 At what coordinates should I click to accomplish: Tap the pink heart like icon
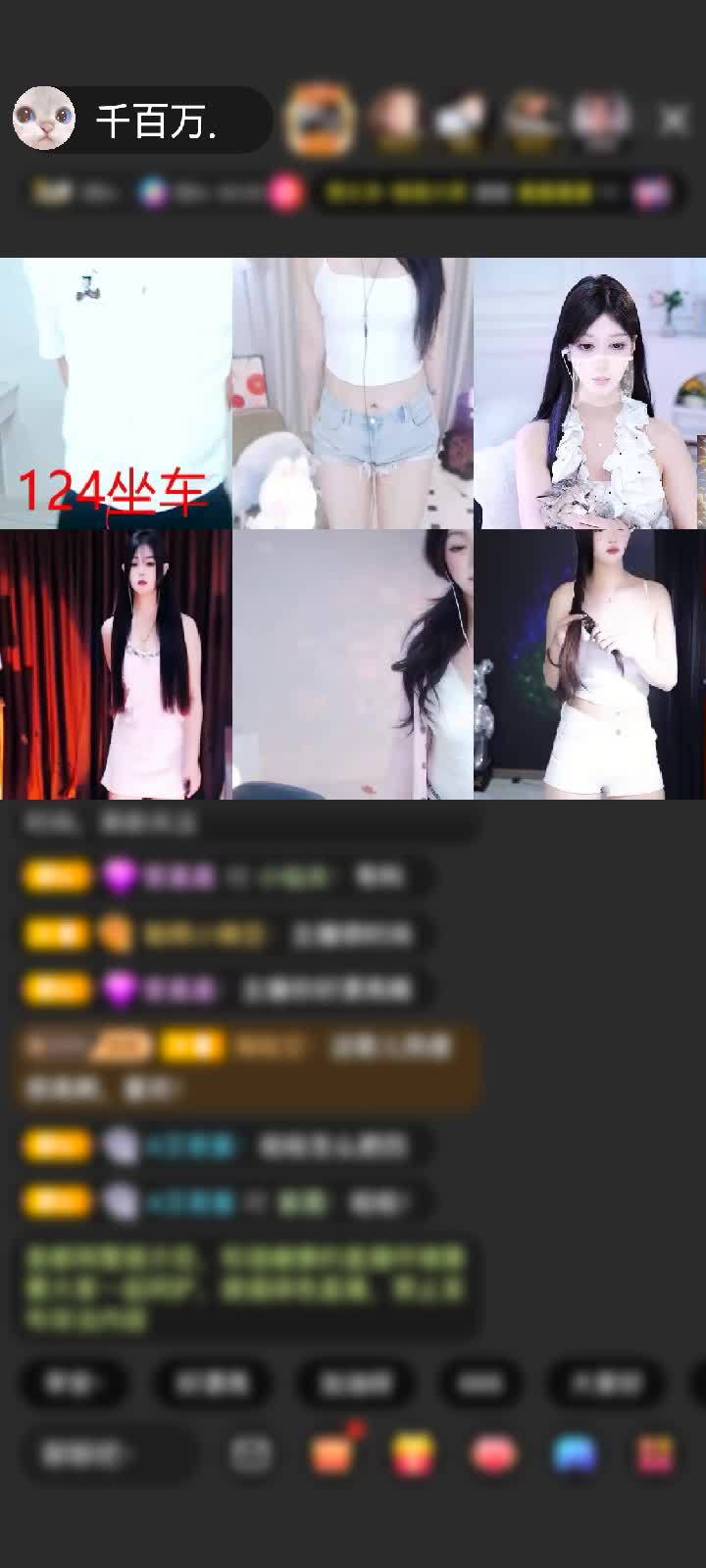[493, 1454]
